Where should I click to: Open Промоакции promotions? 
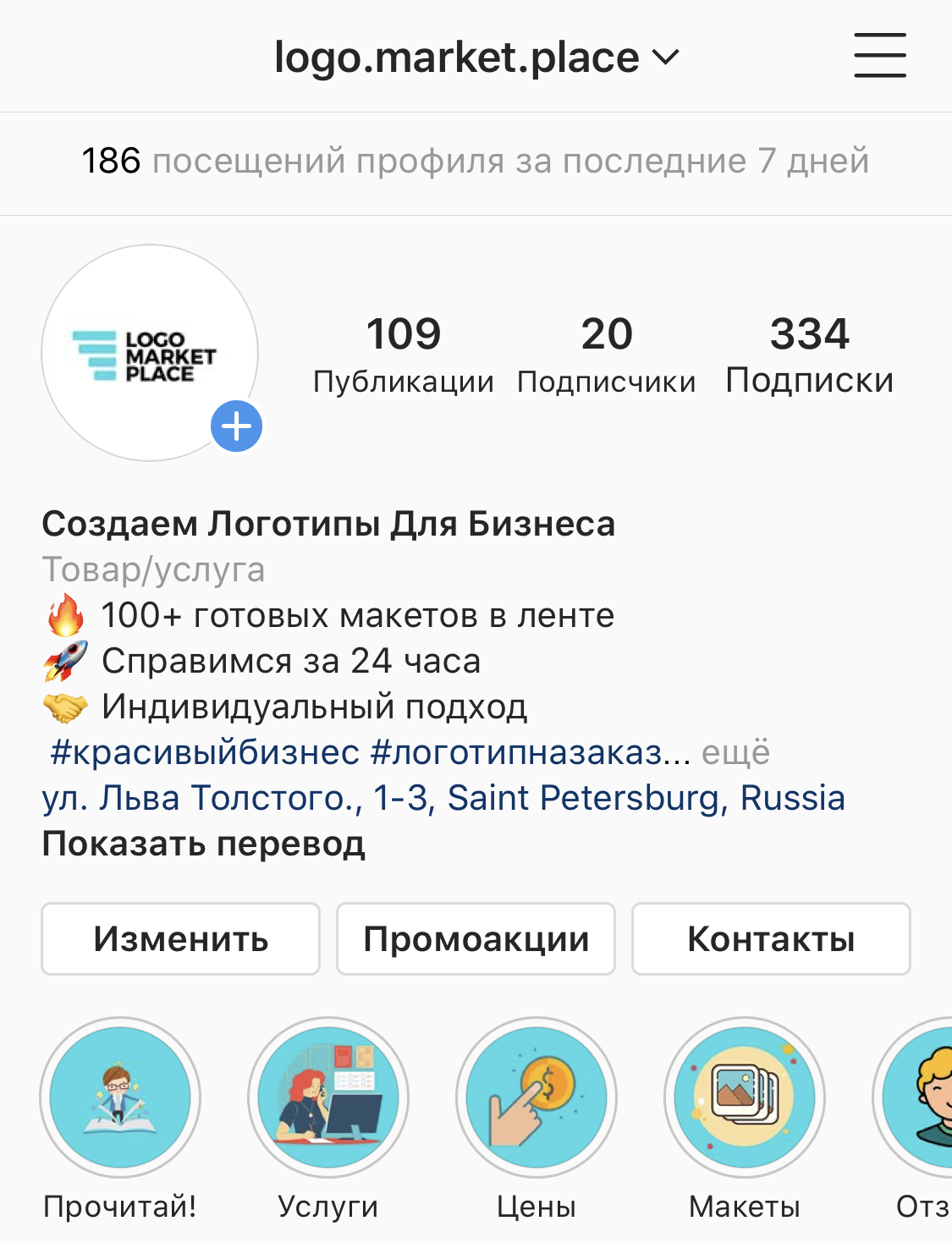[476, 938]
